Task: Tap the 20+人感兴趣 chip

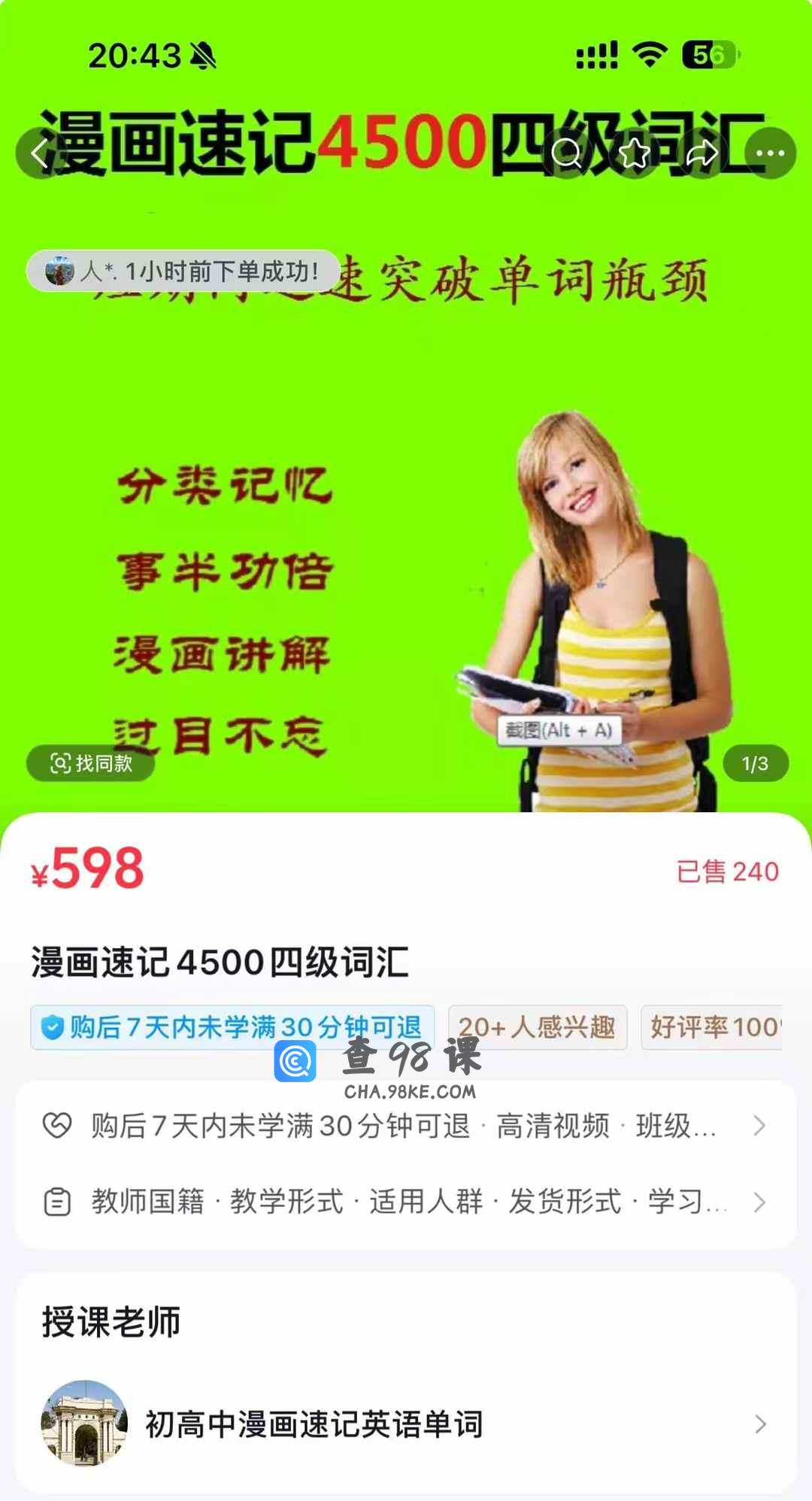Action: tap(537, 1027)
